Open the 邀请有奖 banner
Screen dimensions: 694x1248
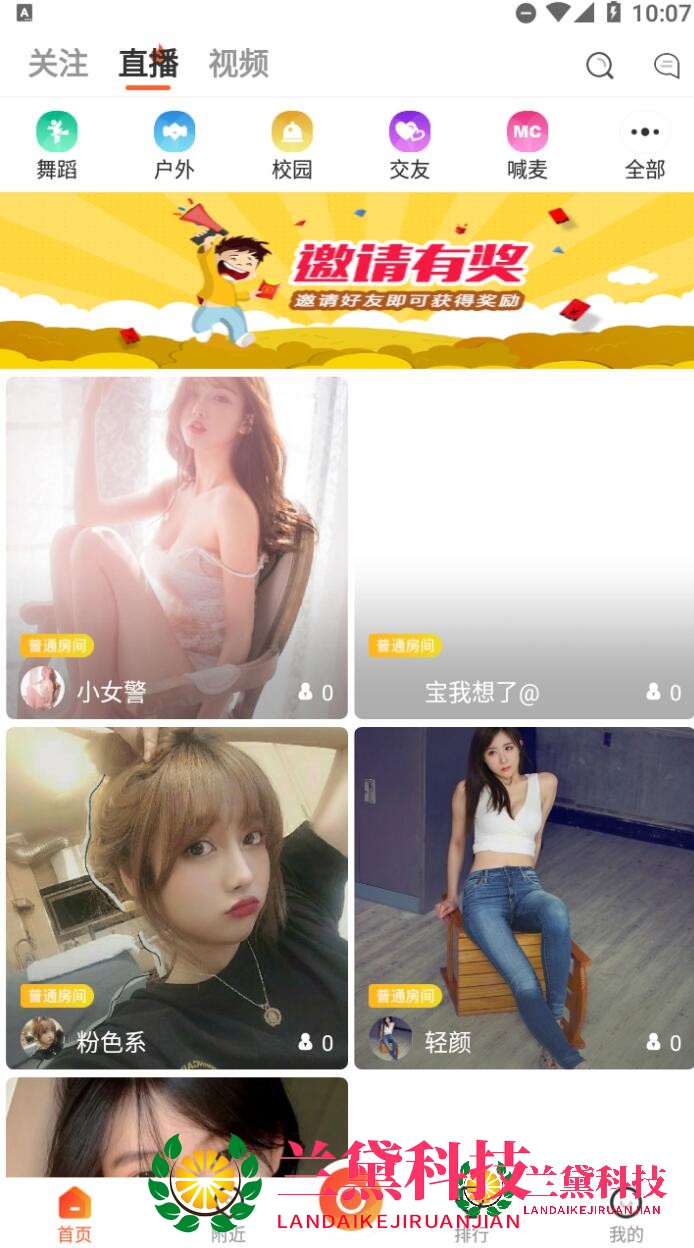click(x=347, y=280)
